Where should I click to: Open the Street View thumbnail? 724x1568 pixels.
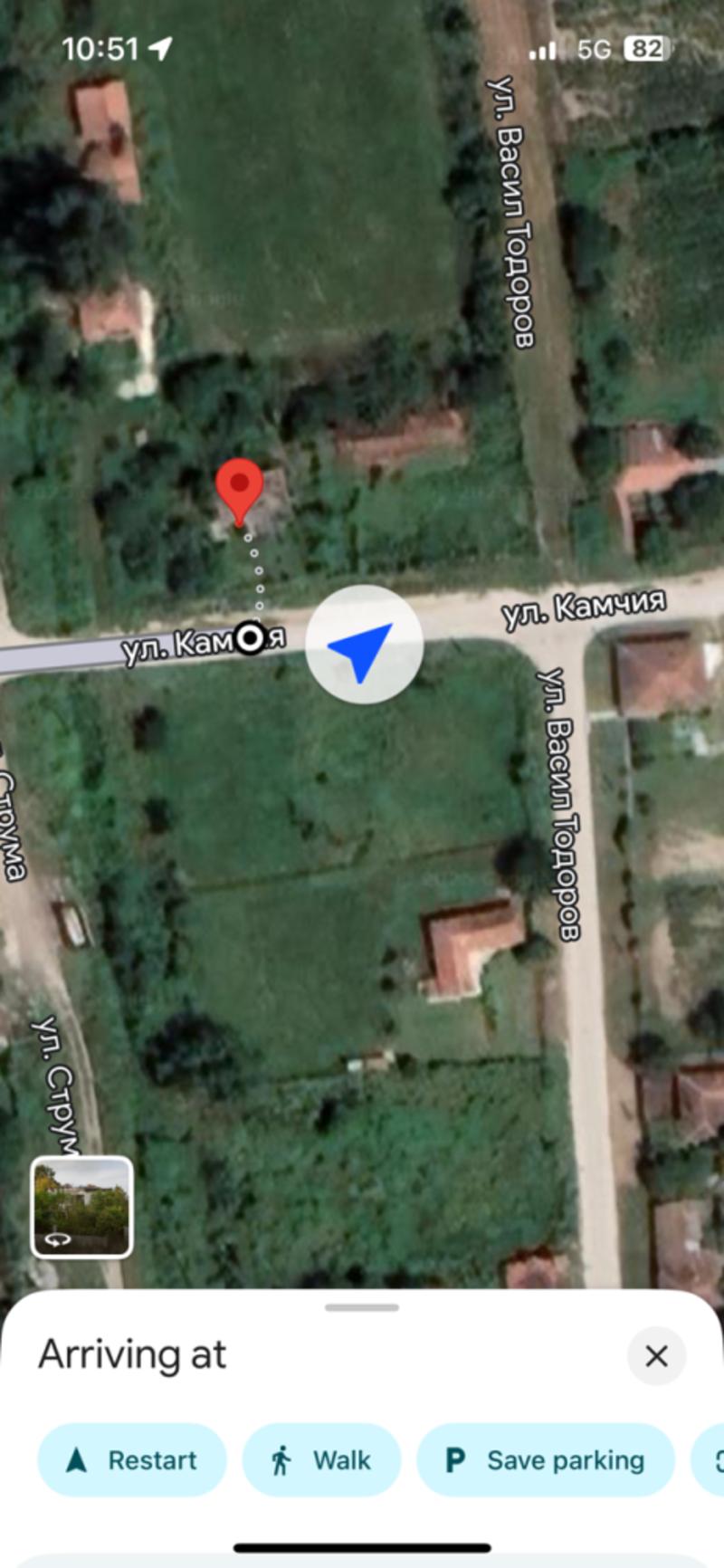coord(82,1208)
